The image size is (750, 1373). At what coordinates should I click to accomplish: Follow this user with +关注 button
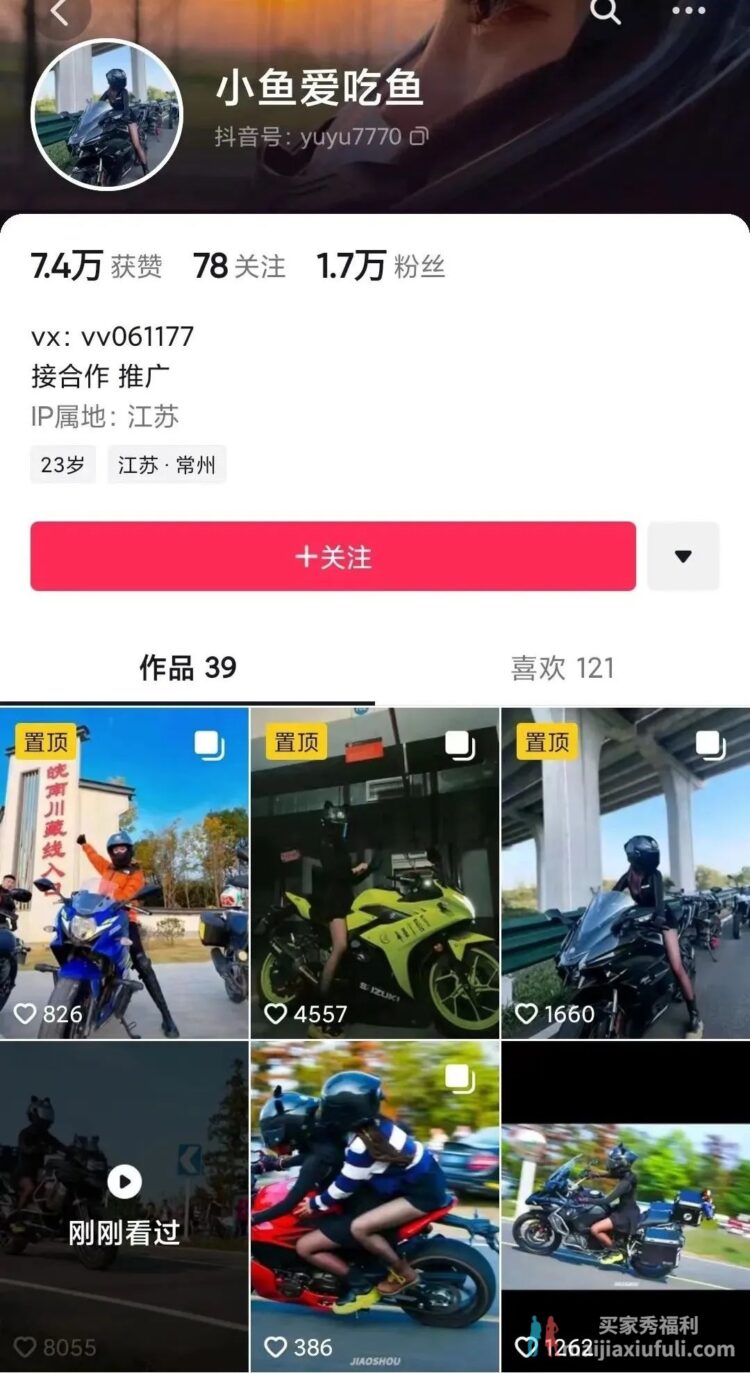click(333, 556)
